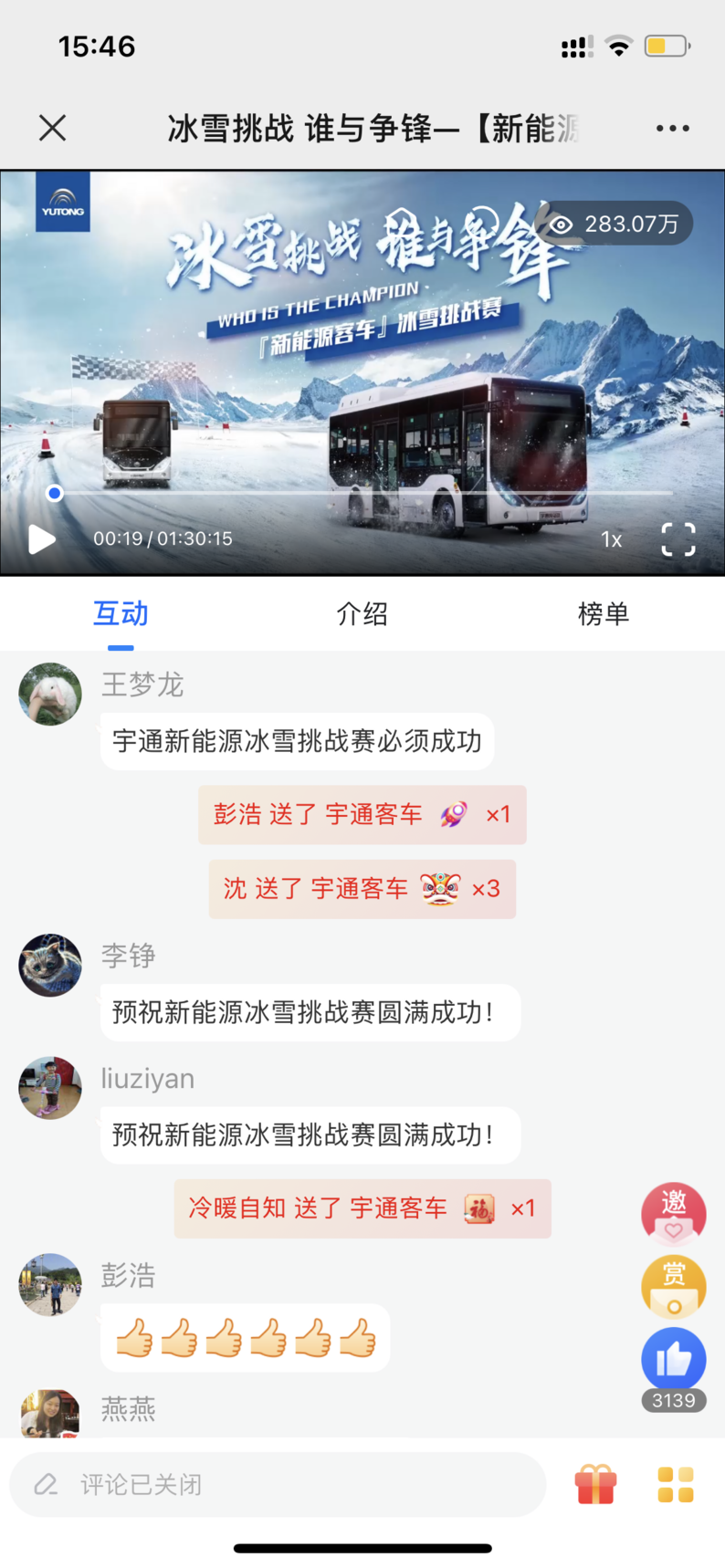Open the three-dot overflow menu
Image resolution: width=725 pixels, height=1568 pixels.
point(672,128)
